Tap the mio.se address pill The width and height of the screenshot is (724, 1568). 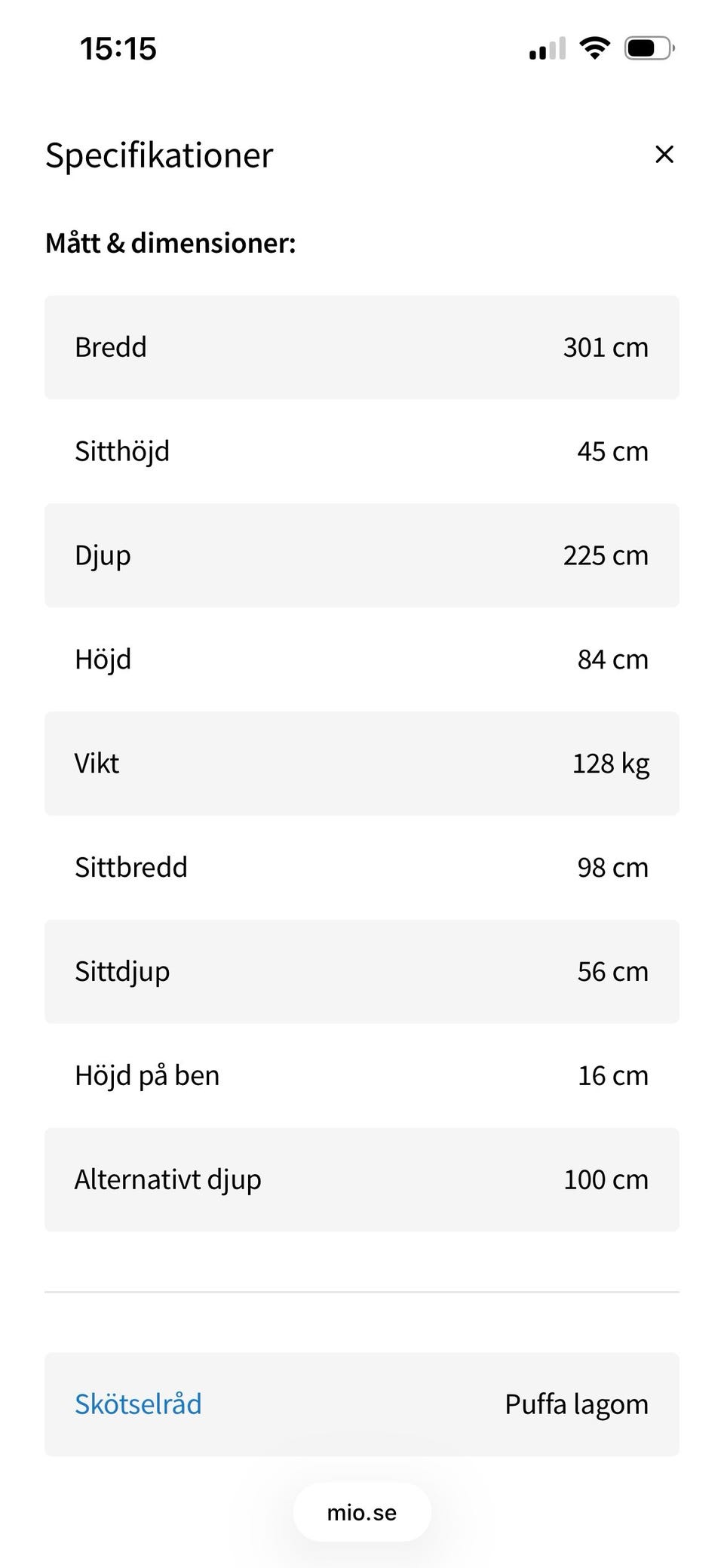tap(362, 1512)
